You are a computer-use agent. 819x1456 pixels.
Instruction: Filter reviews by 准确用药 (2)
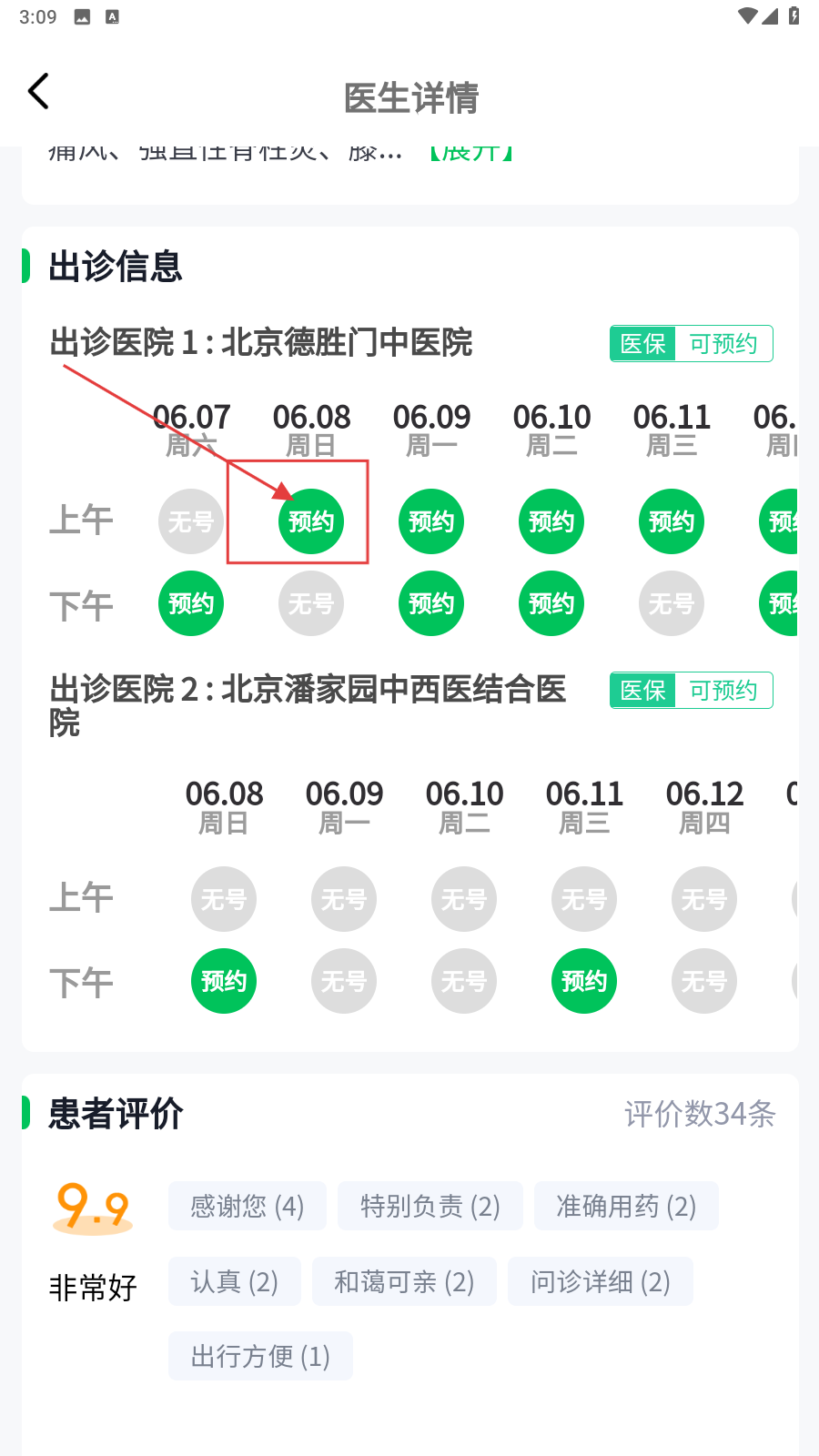click(626, 1206)
